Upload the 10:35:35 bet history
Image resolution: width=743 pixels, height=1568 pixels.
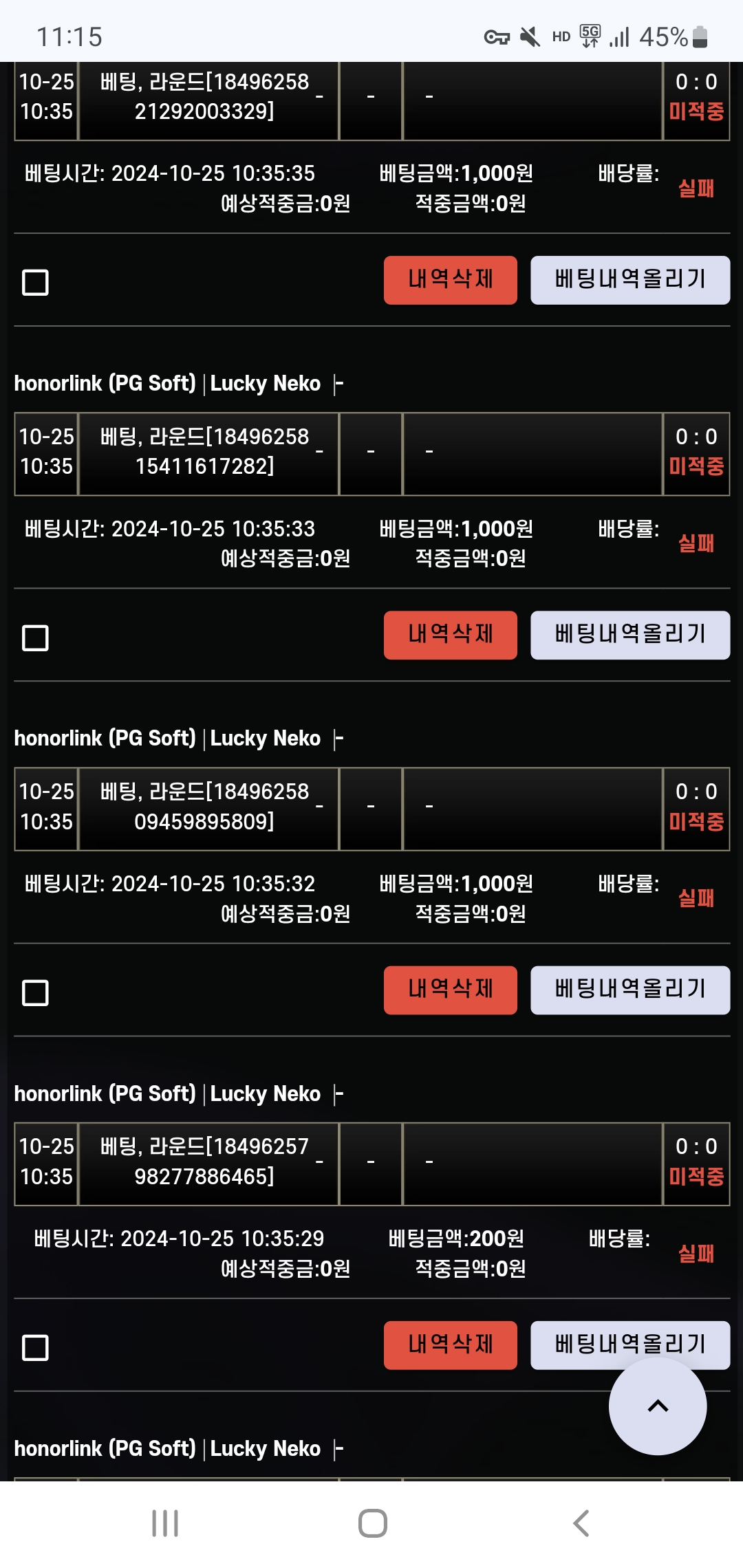[630, 280]
